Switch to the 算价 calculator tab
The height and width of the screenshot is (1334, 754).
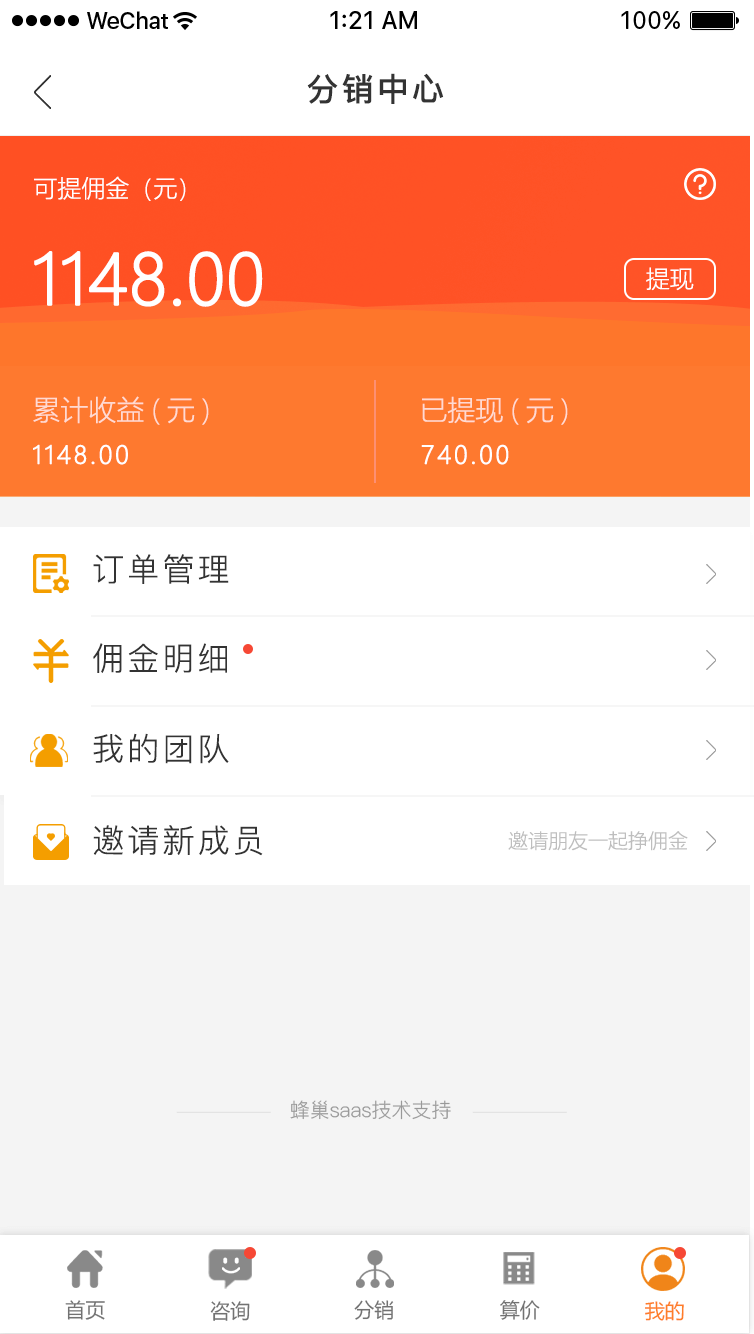[519, 1285]
